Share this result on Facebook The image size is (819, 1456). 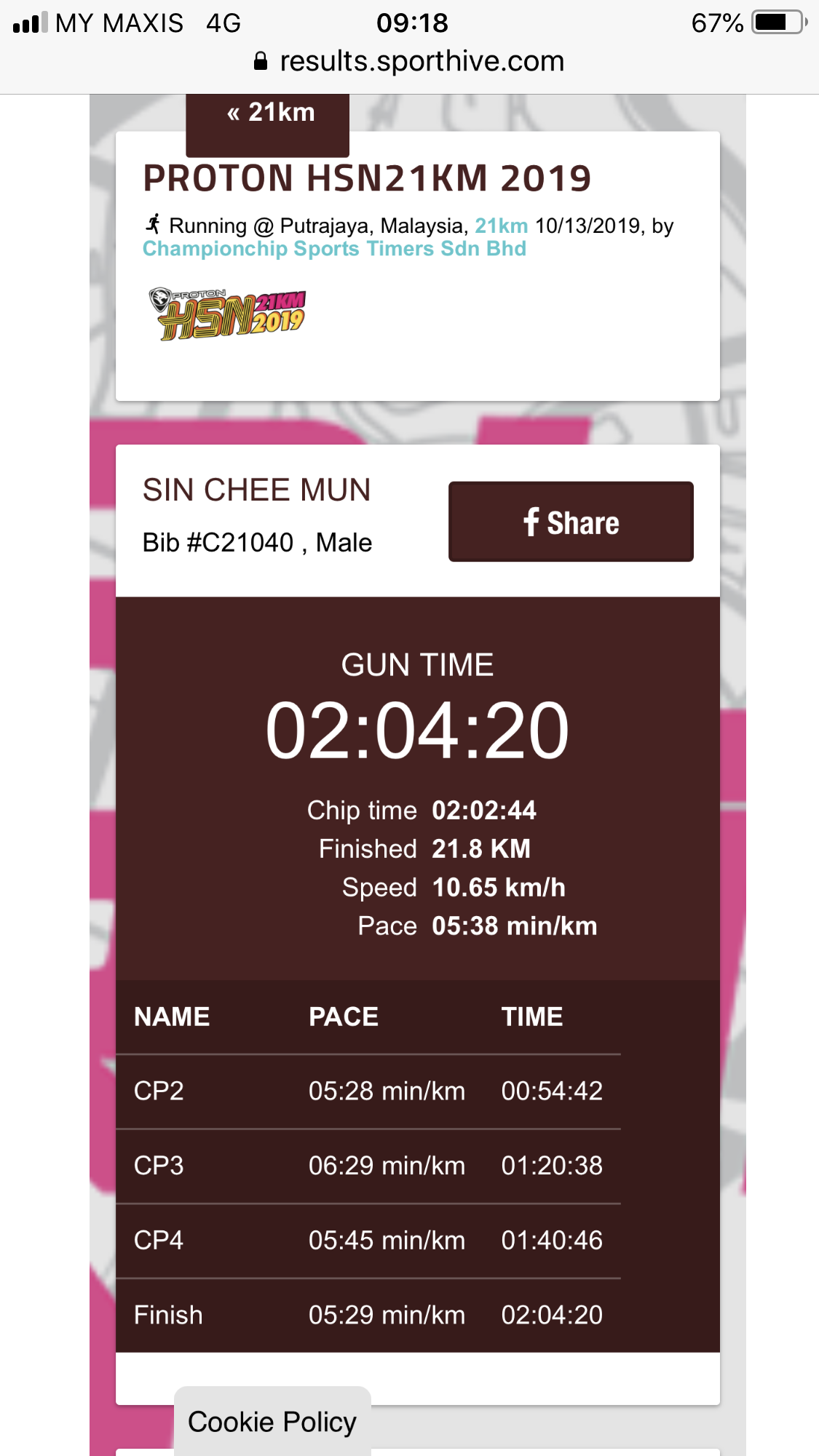(571, 522)
